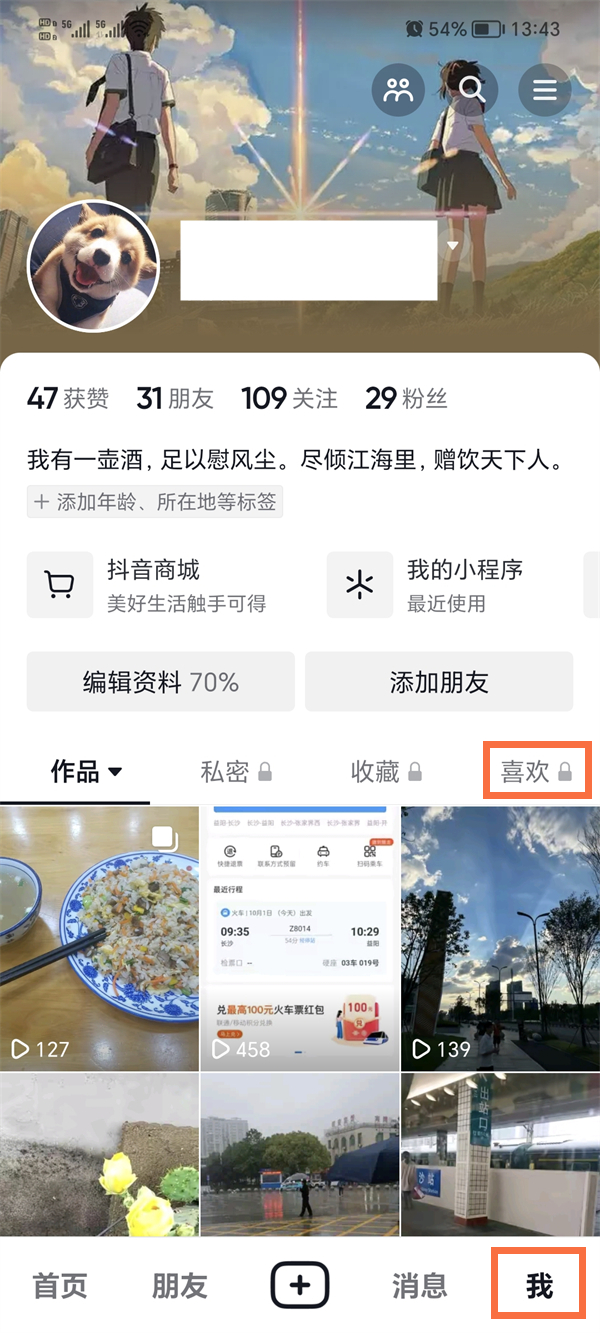This screenshot has height=1333, width=600.
Task: Switch to the 收藏 tab
Action: [x=386, y=771]
